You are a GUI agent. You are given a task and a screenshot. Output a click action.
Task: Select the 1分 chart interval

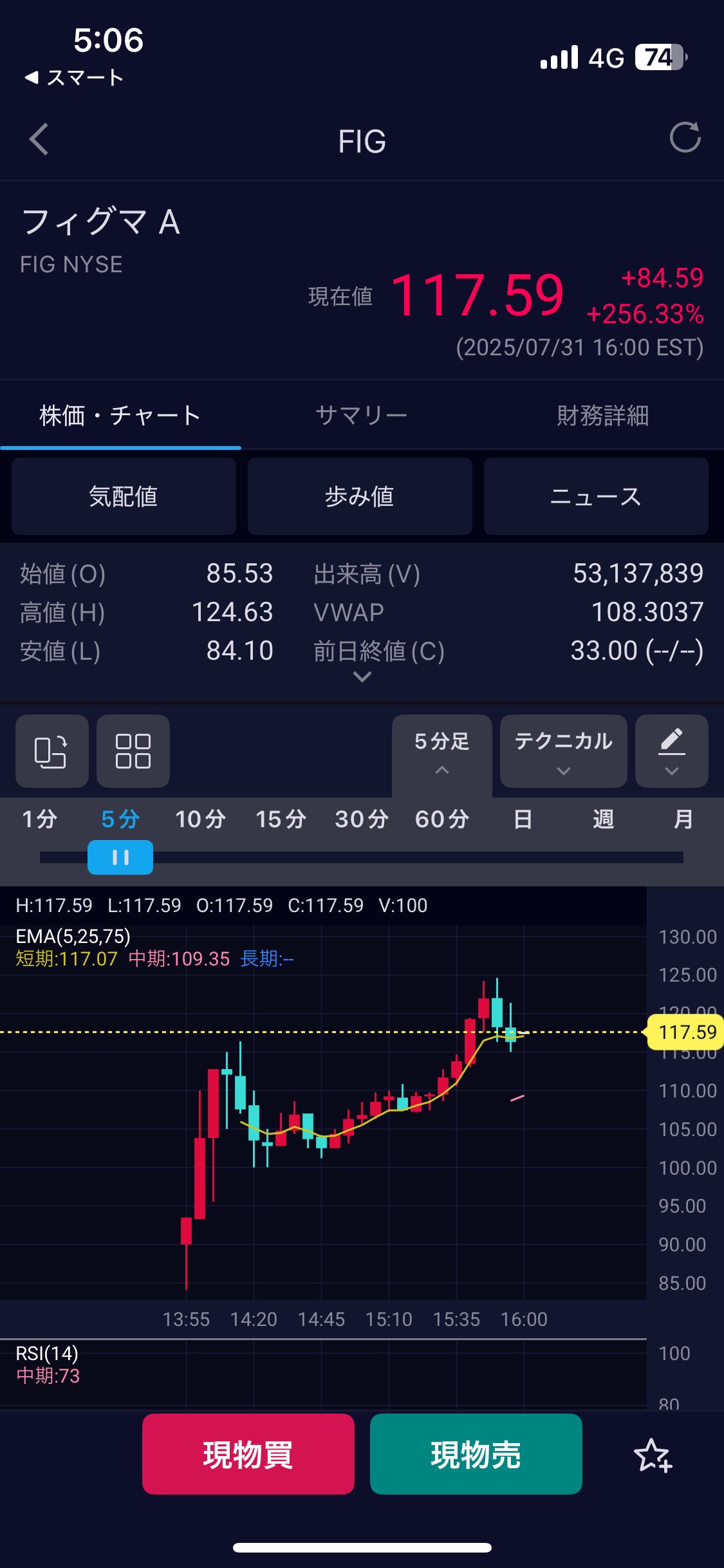pyautogui.click(x=40, y=819)
